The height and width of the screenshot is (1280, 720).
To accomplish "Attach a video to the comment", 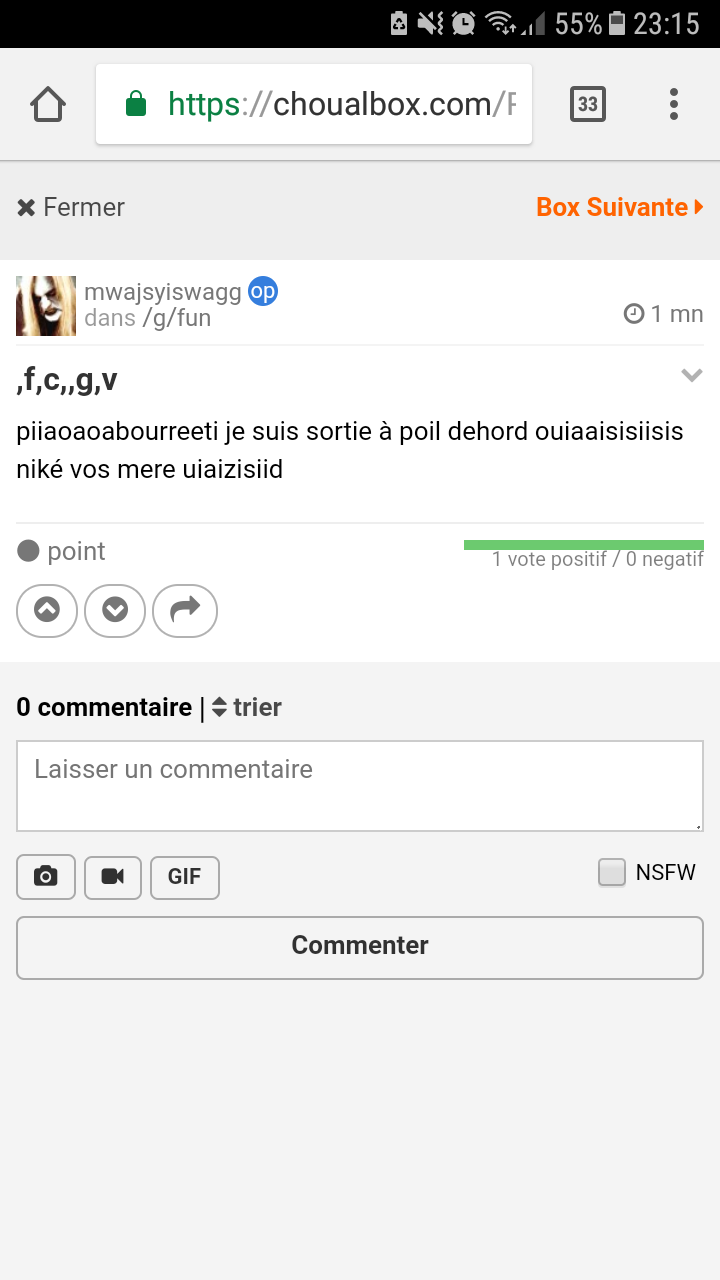I will [113, 877].
